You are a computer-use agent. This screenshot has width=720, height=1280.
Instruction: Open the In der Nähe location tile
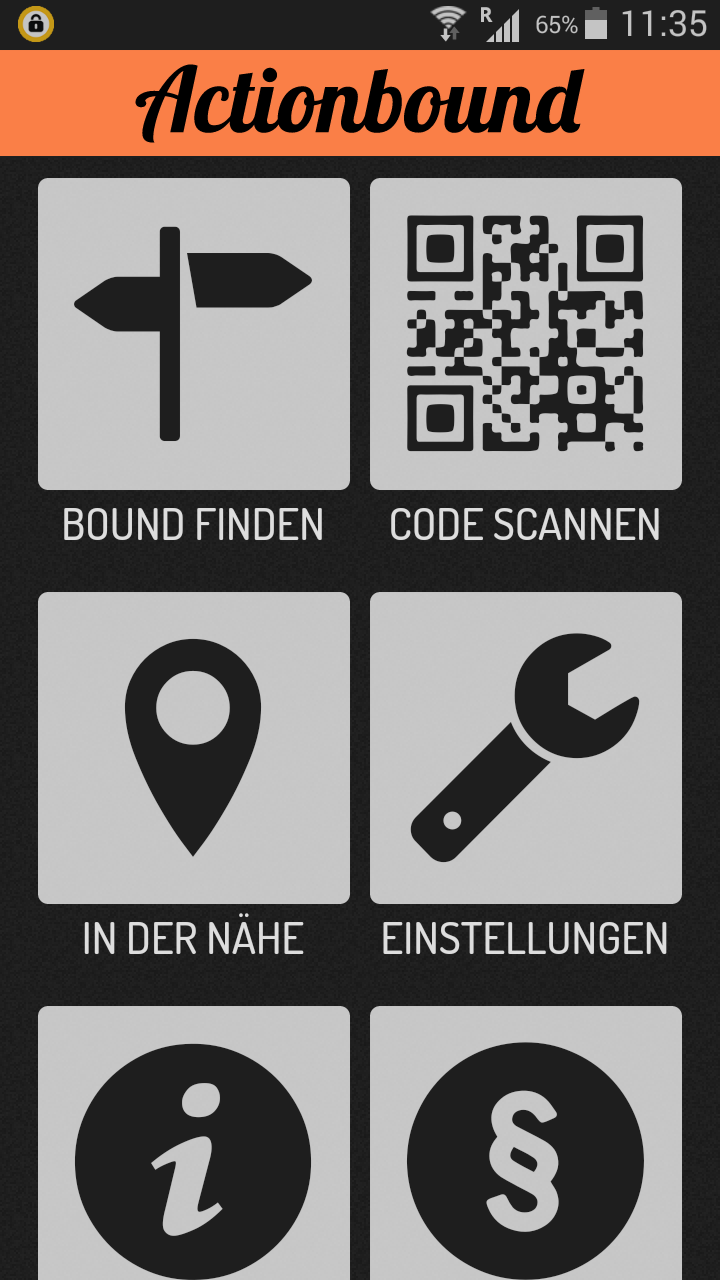194,748
